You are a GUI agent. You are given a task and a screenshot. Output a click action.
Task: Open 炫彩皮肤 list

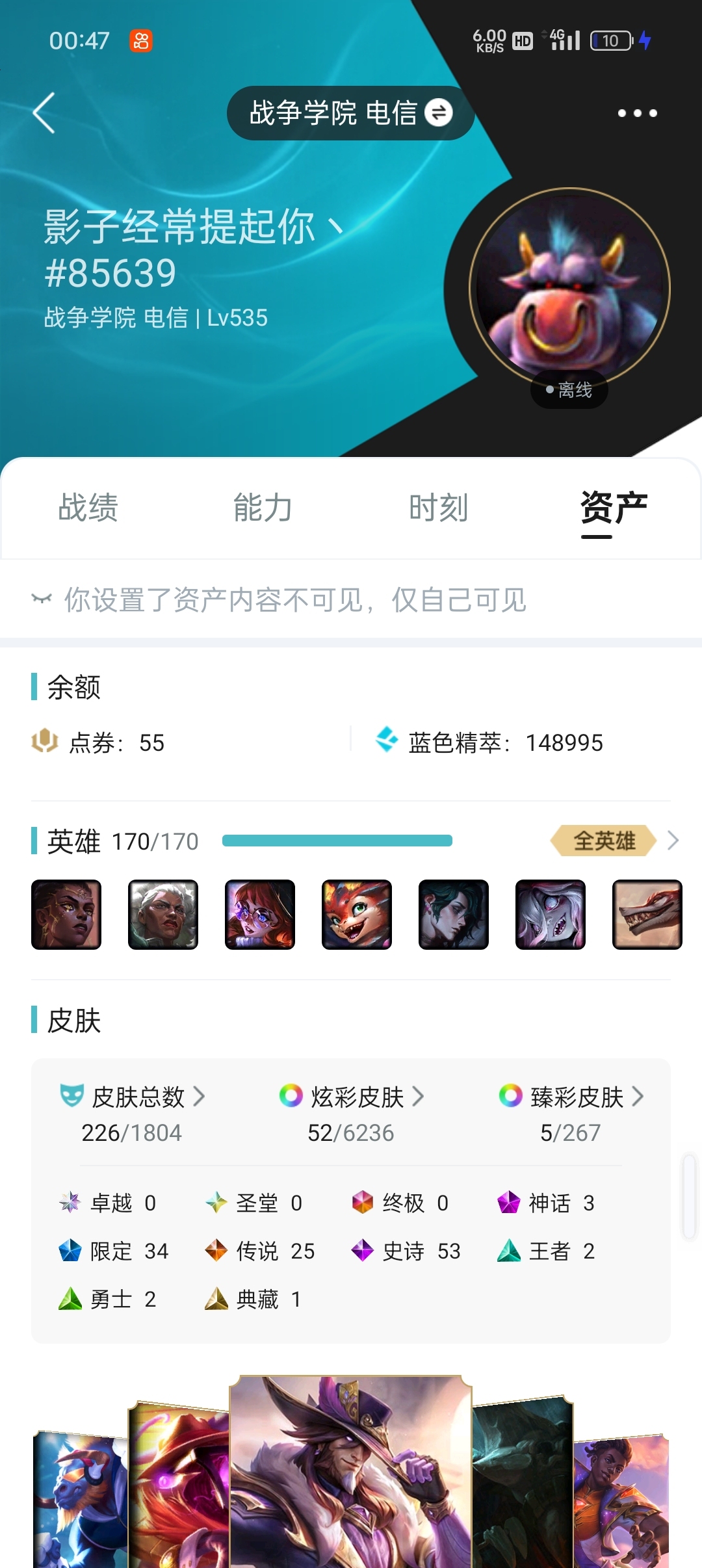tap(351, 1097)
